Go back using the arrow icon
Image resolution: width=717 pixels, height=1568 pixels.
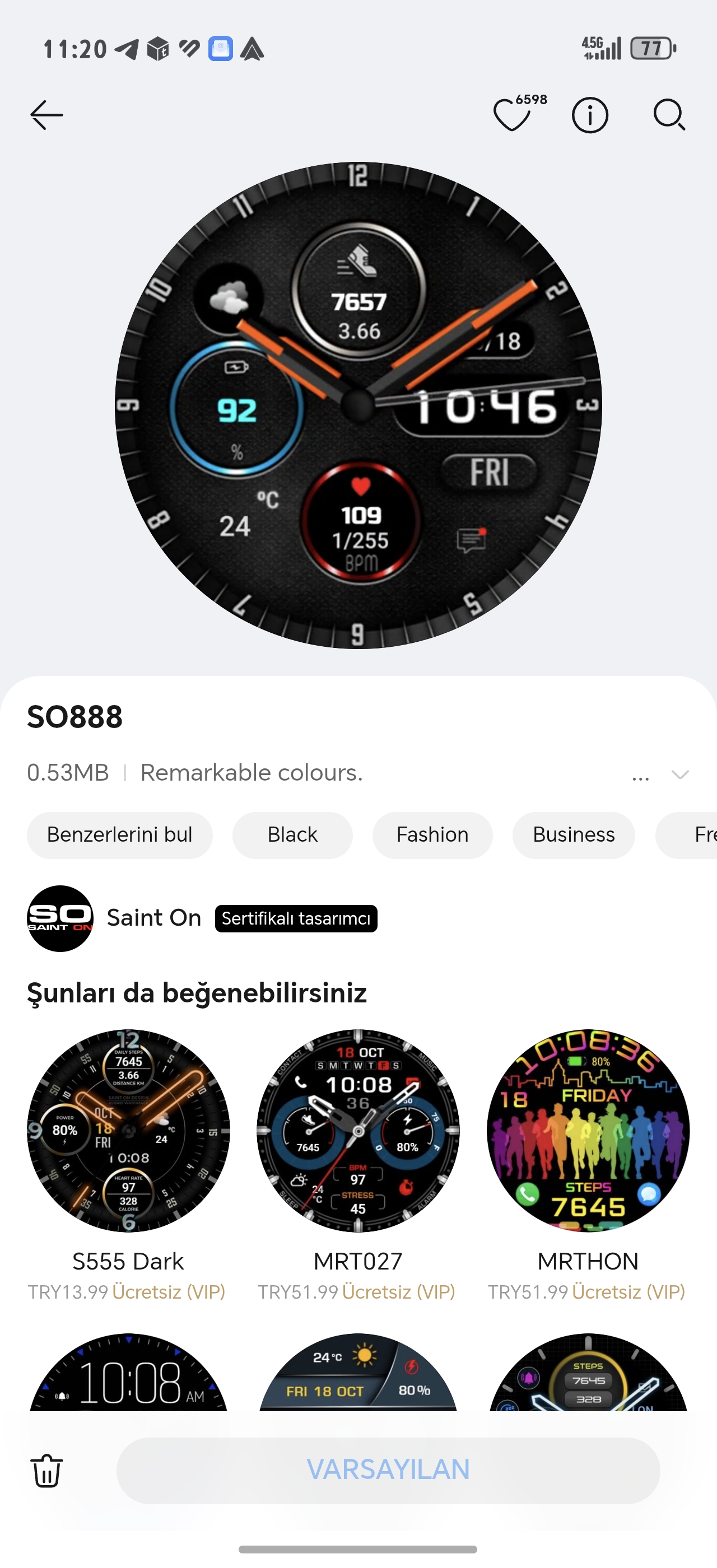point(46,115)
